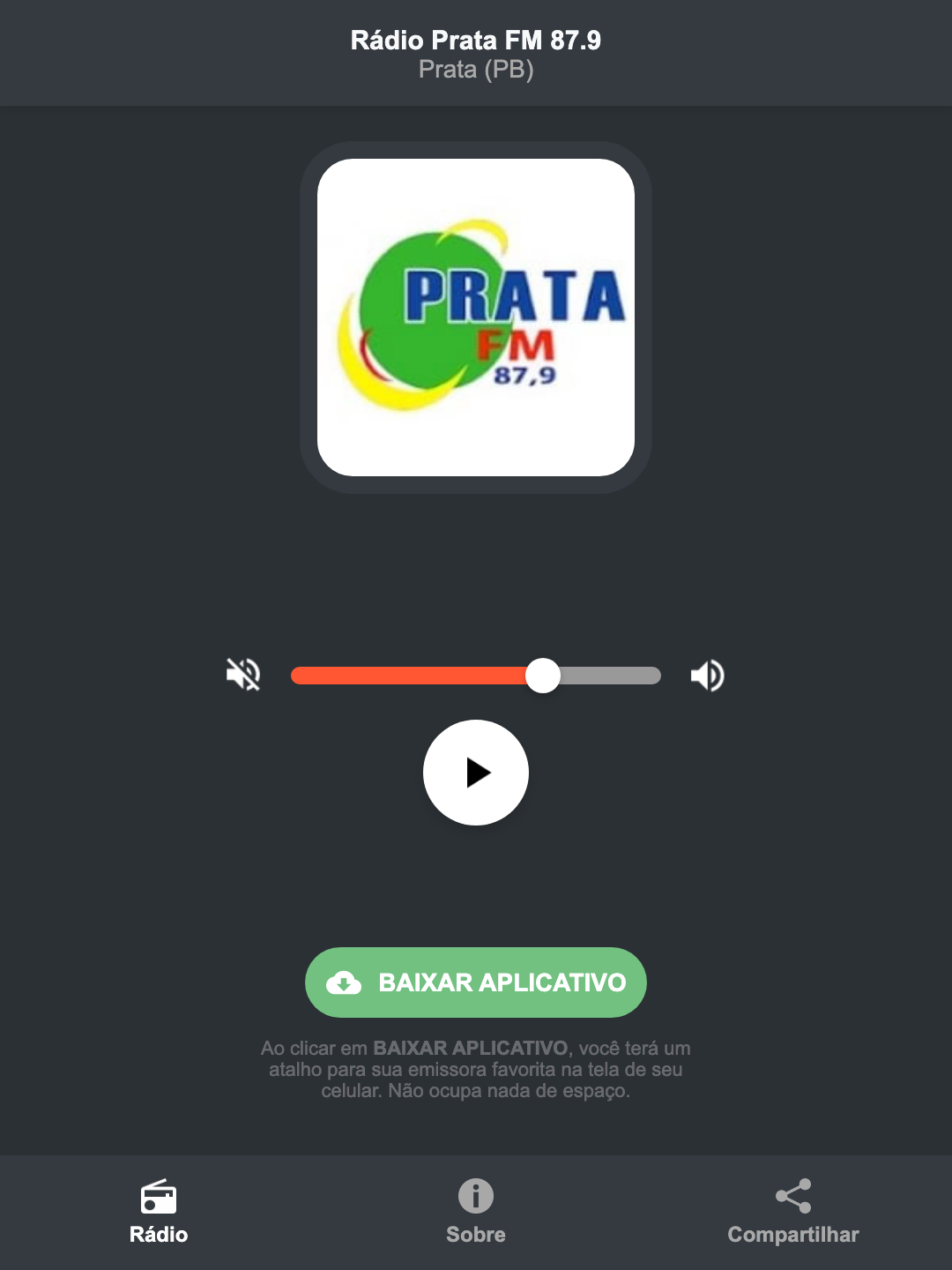Start the Rádio Prata FM stream
Viewport: 952px width, 1270px height.
click(475, 773)
